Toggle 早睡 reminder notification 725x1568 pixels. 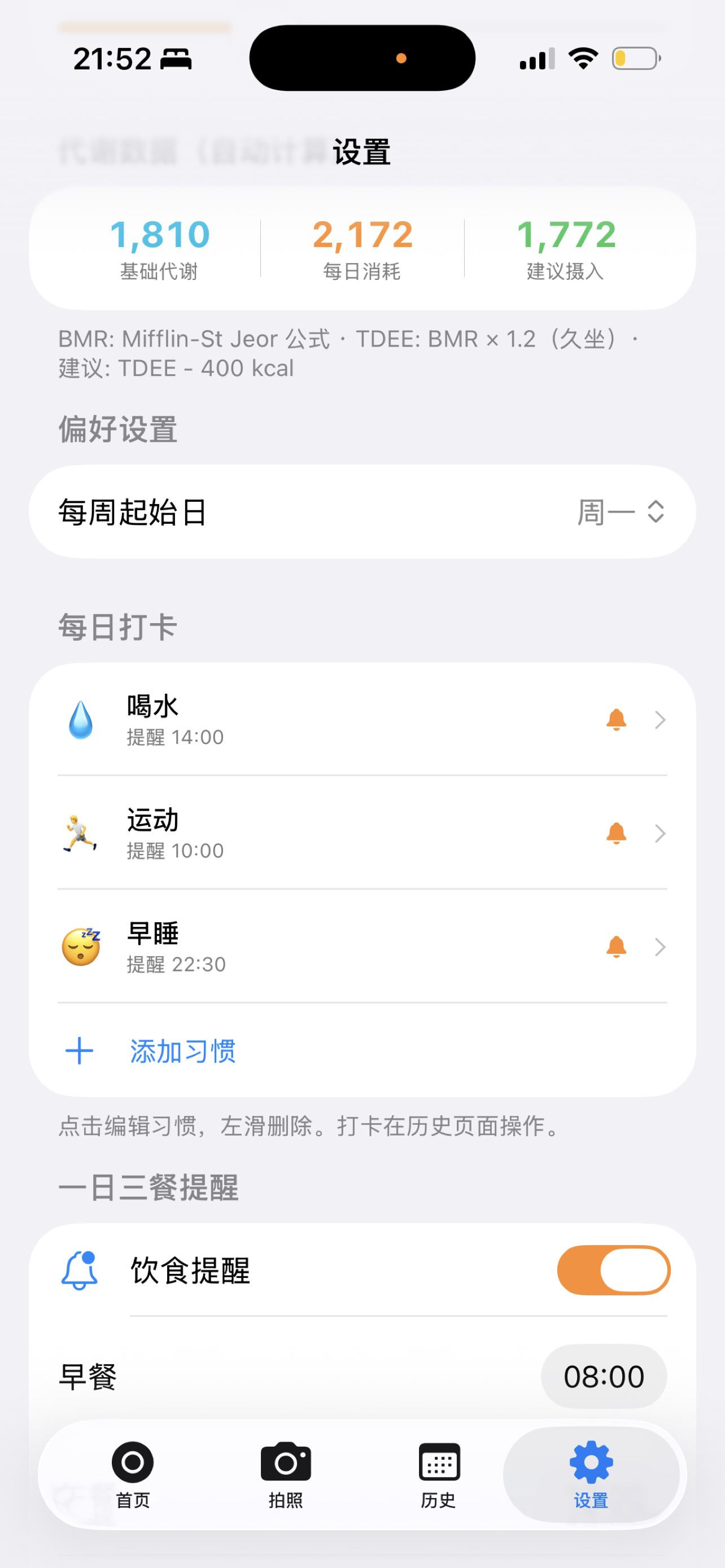tap(616, 947)
